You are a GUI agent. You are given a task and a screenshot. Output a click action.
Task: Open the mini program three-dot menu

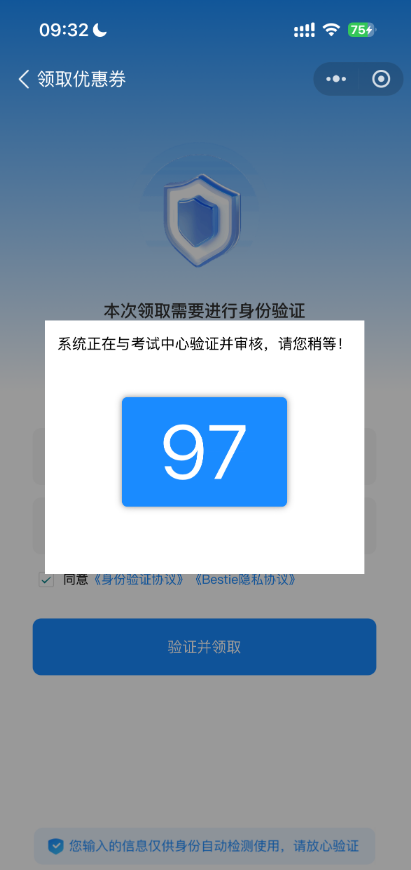tap(336, 79)
